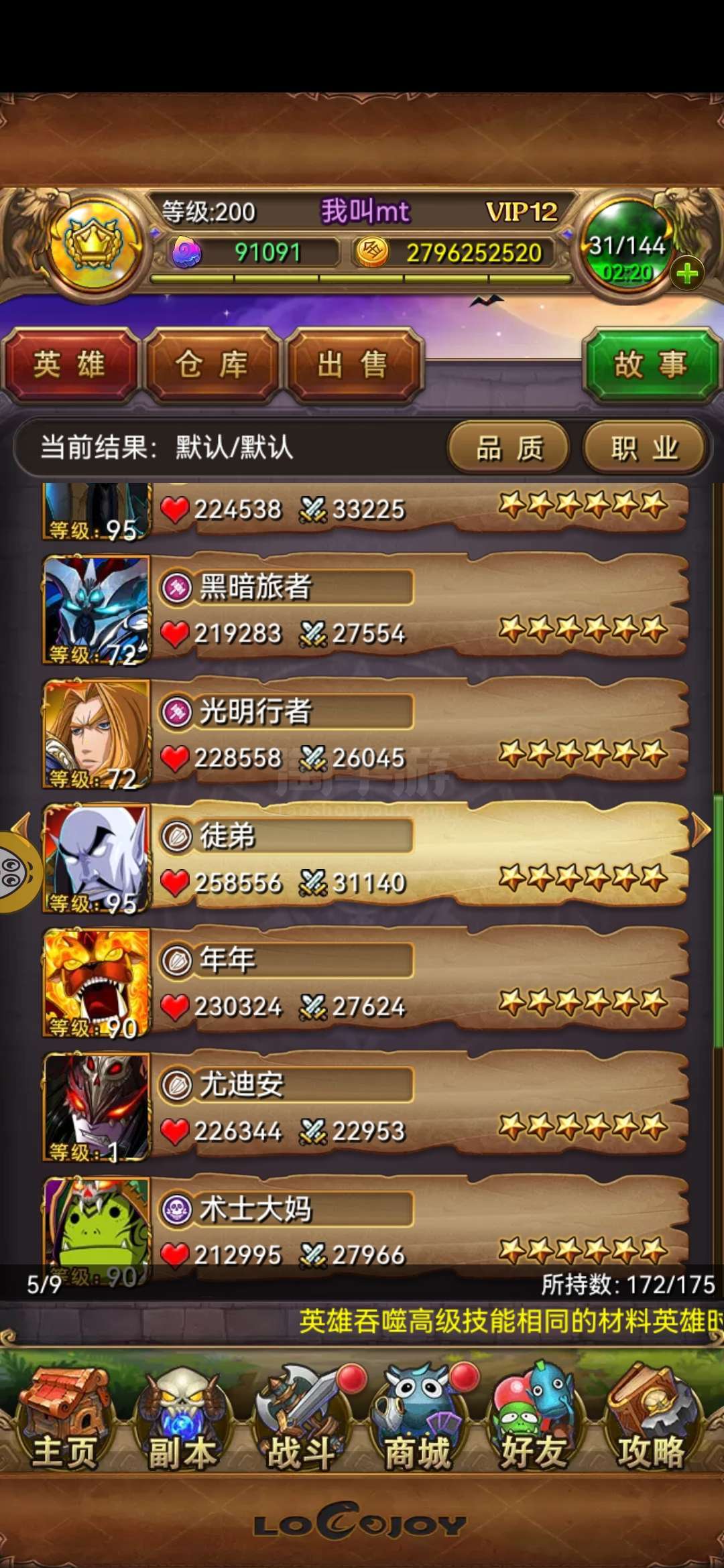Filter heroes by 品质

(x=509, y=448)
